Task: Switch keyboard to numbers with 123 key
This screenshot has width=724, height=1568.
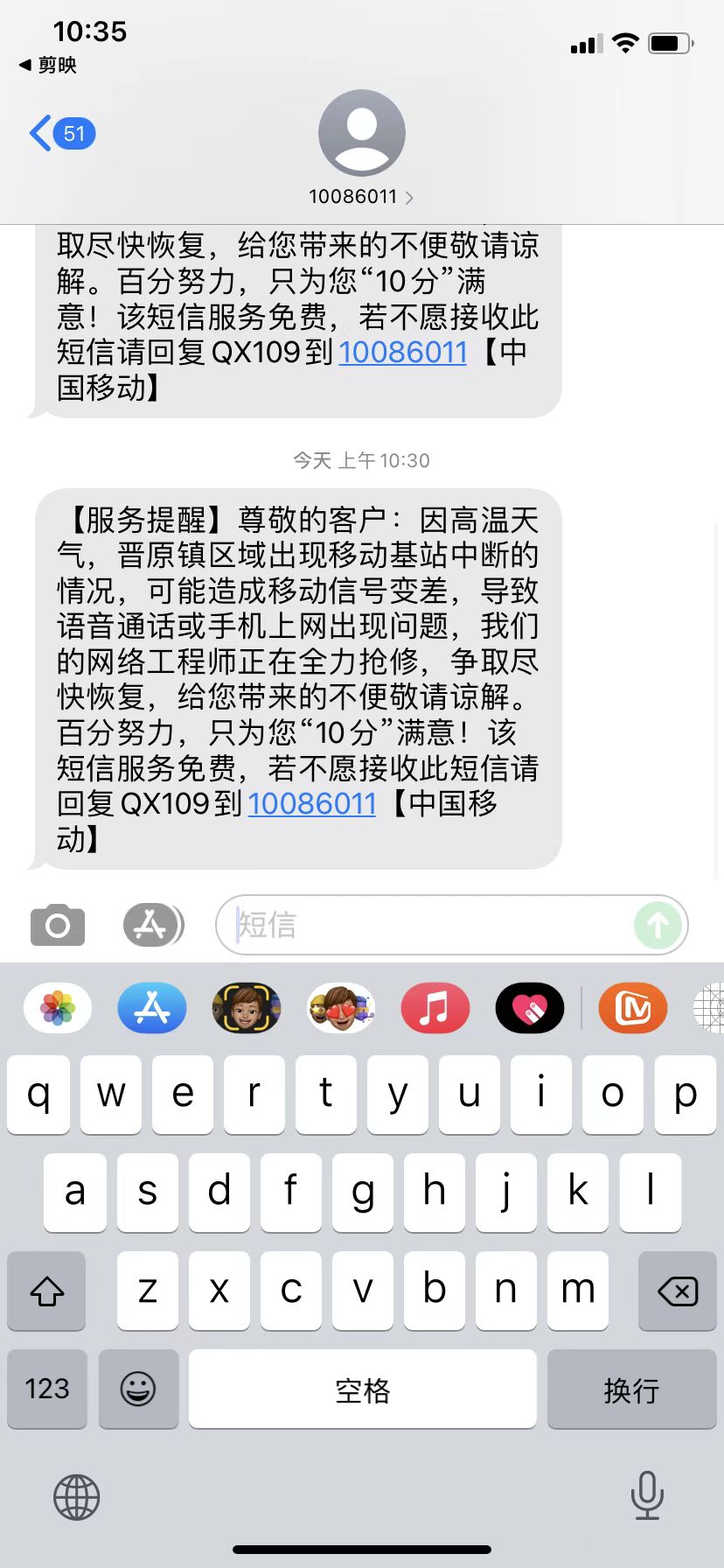Action: [47, 1389]
